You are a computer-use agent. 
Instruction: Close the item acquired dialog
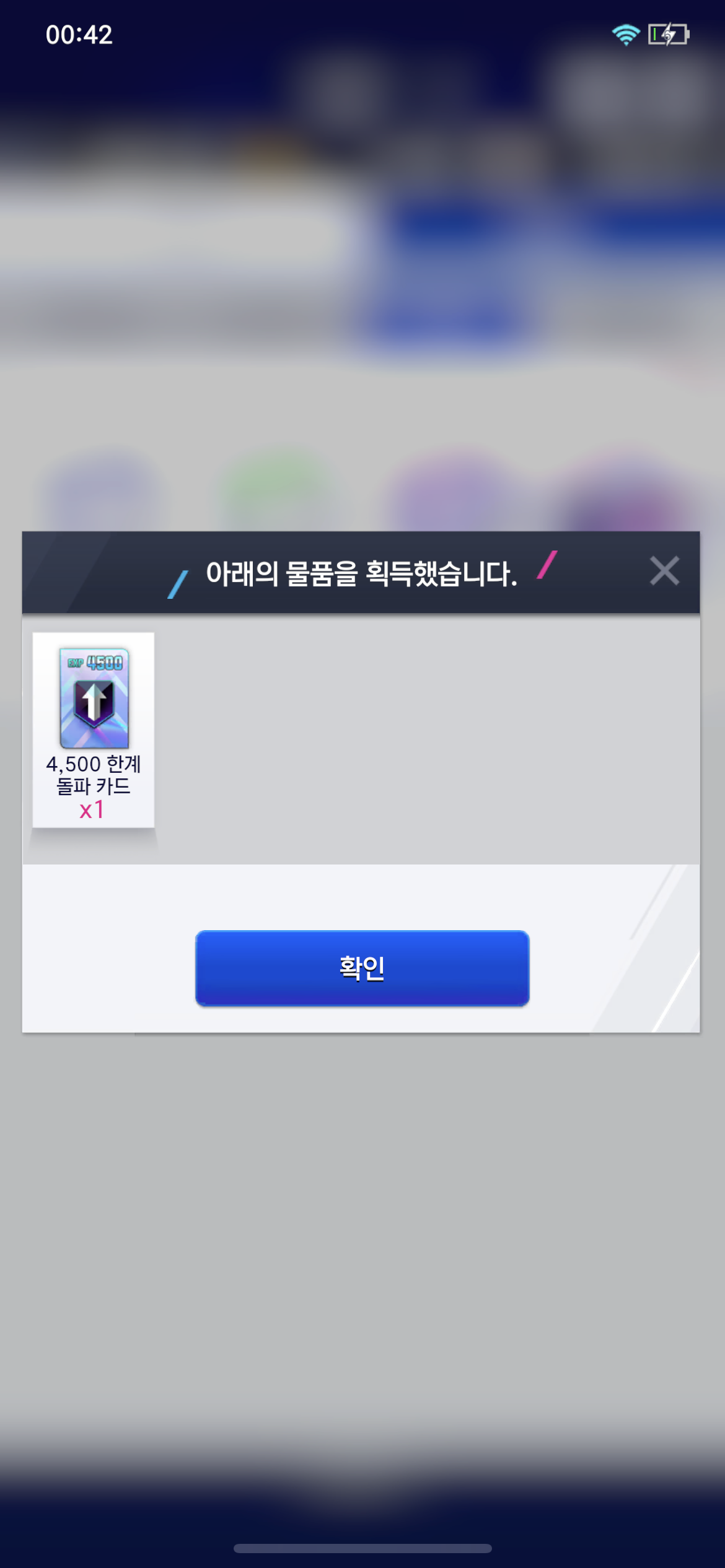(x=664, y=570)
